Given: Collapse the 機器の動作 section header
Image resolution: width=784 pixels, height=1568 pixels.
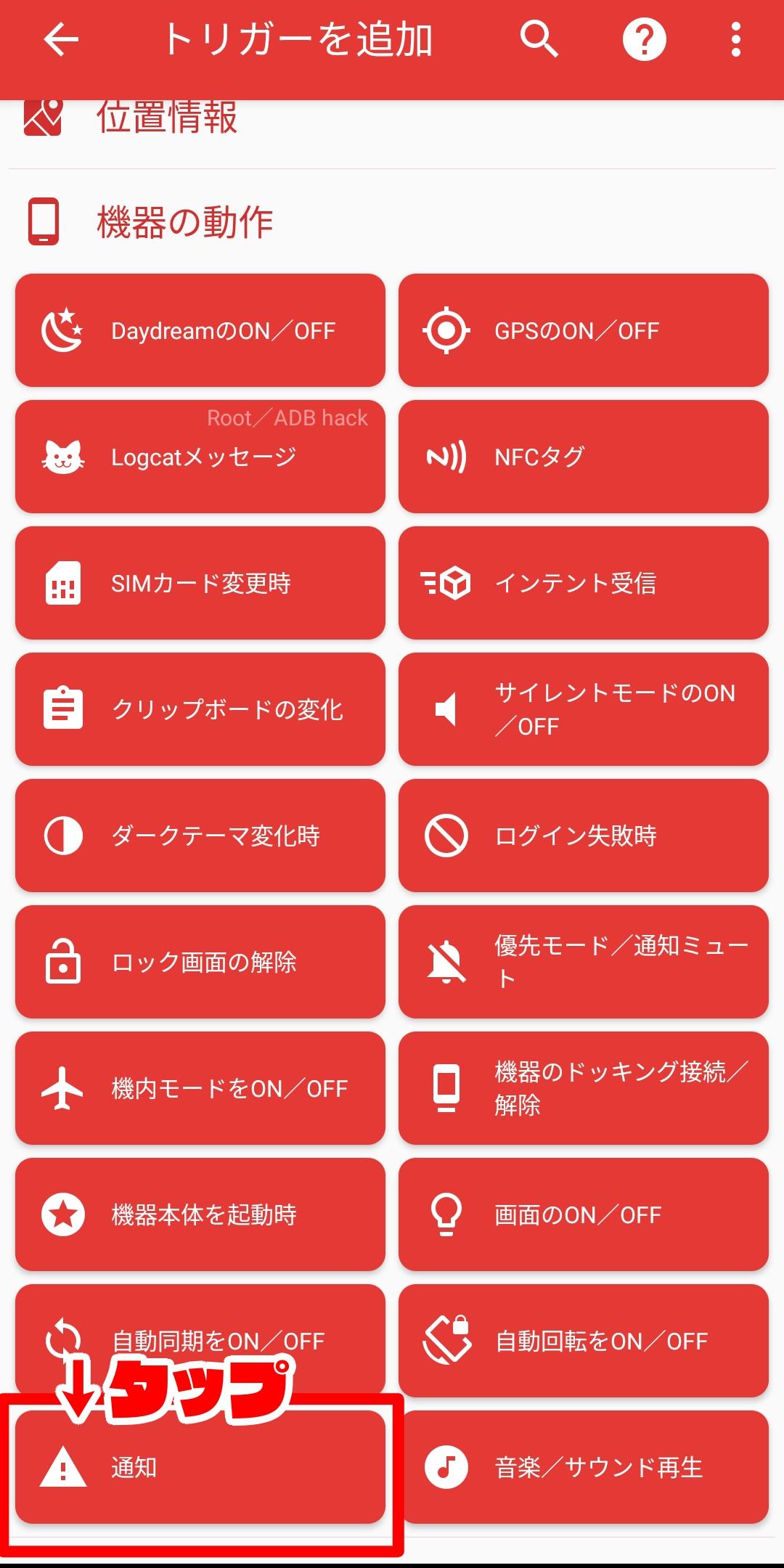Looking at the screenshot, I should (392, 222).
